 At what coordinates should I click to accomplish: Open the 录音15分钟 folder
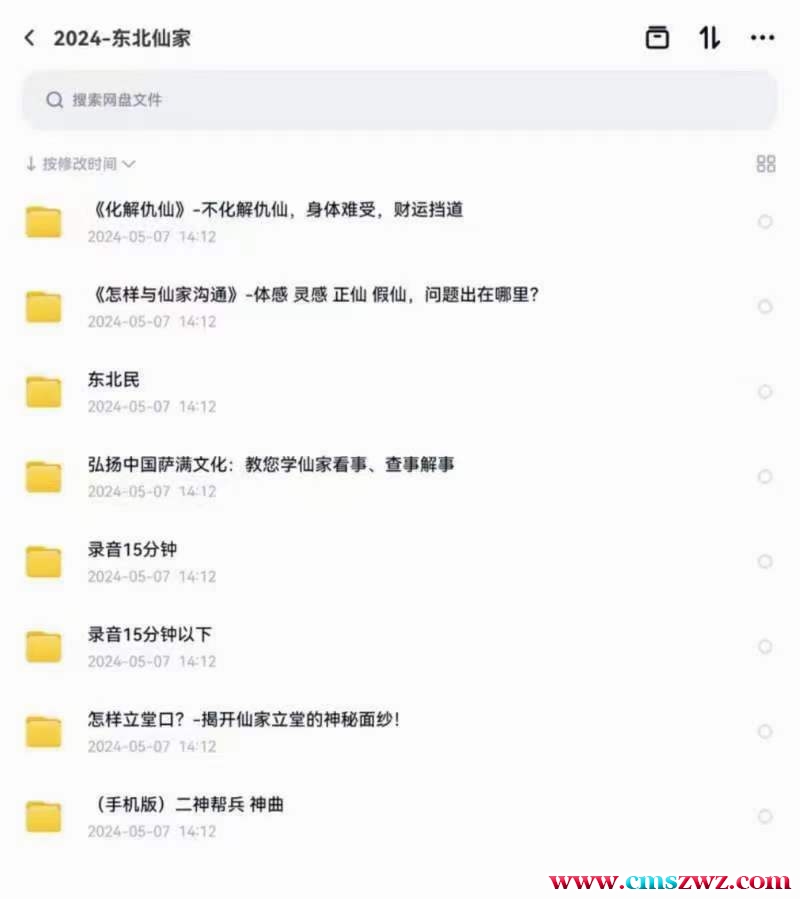coord(132,550)
